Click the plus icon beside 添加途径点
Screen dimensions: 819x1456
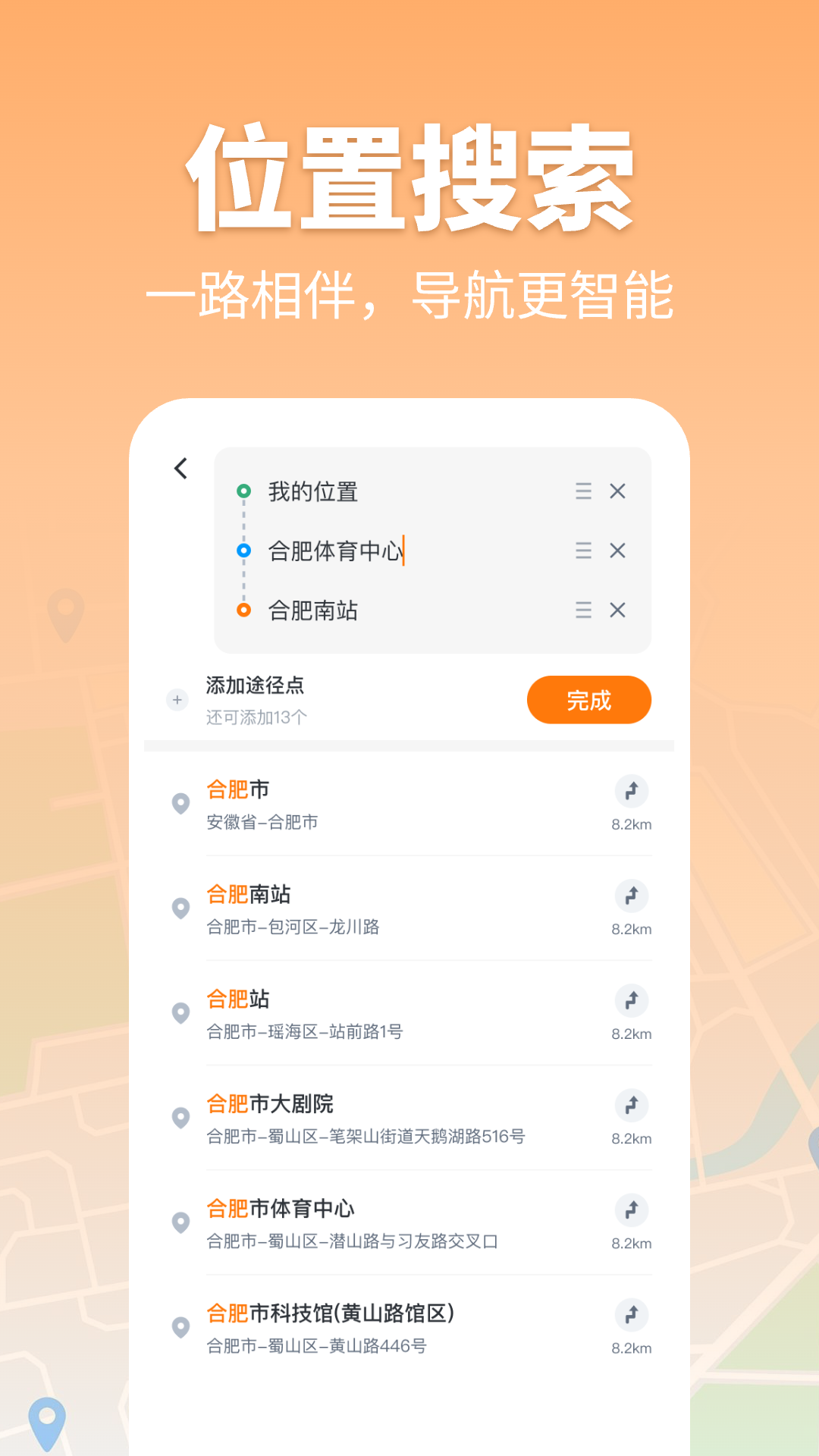[177, 700]
